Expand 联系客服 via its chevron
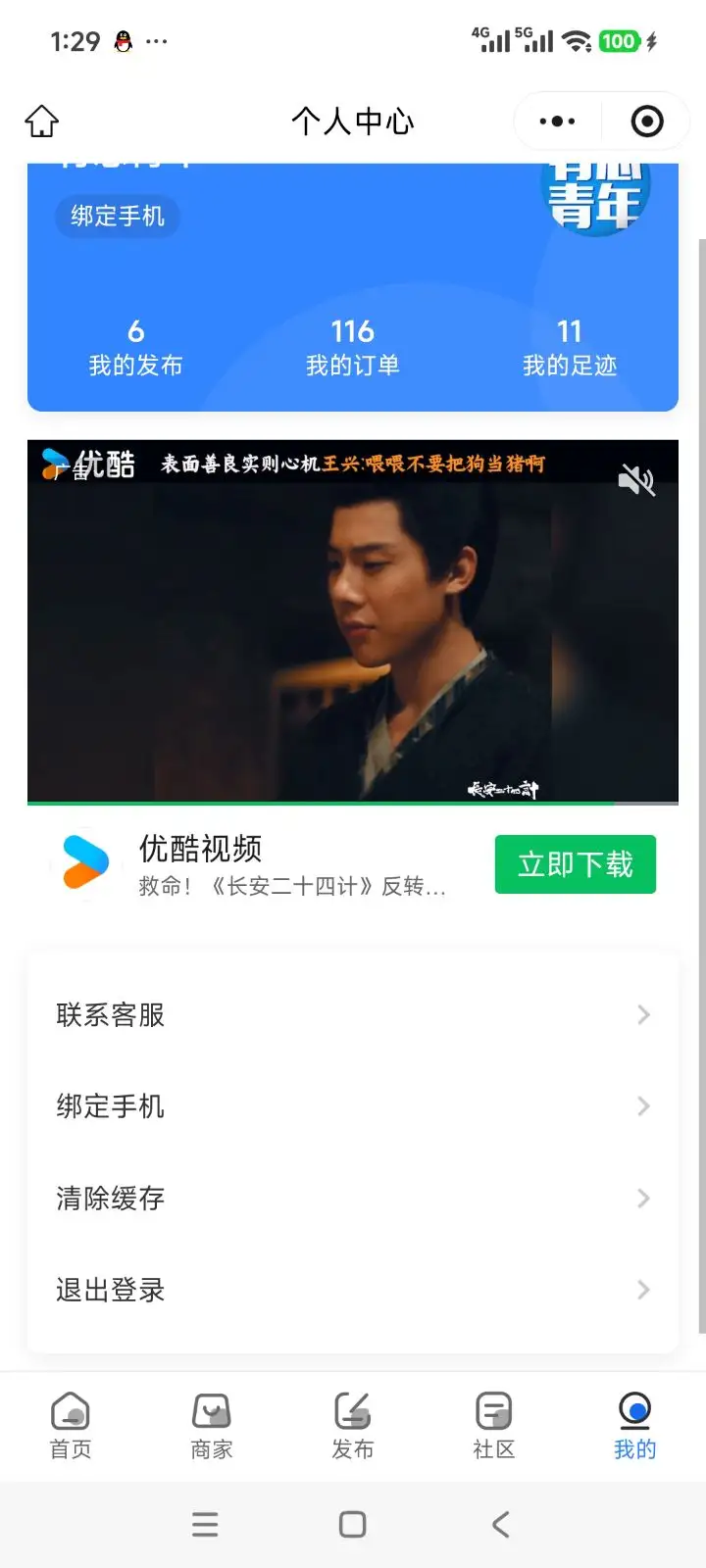The image size is (706, 1568). (642, 1014)
